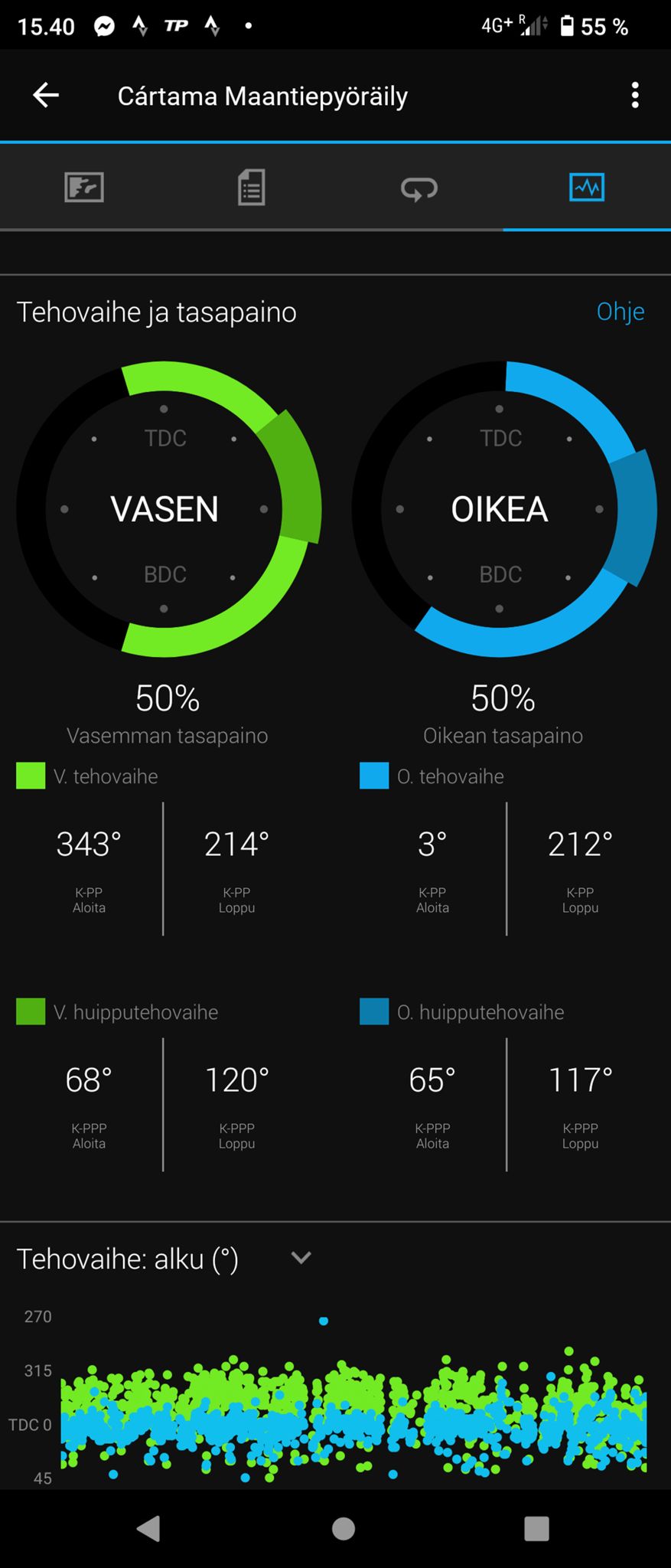
Task: Go back using the arrow in the app bar
Action: tap(46, 96)
